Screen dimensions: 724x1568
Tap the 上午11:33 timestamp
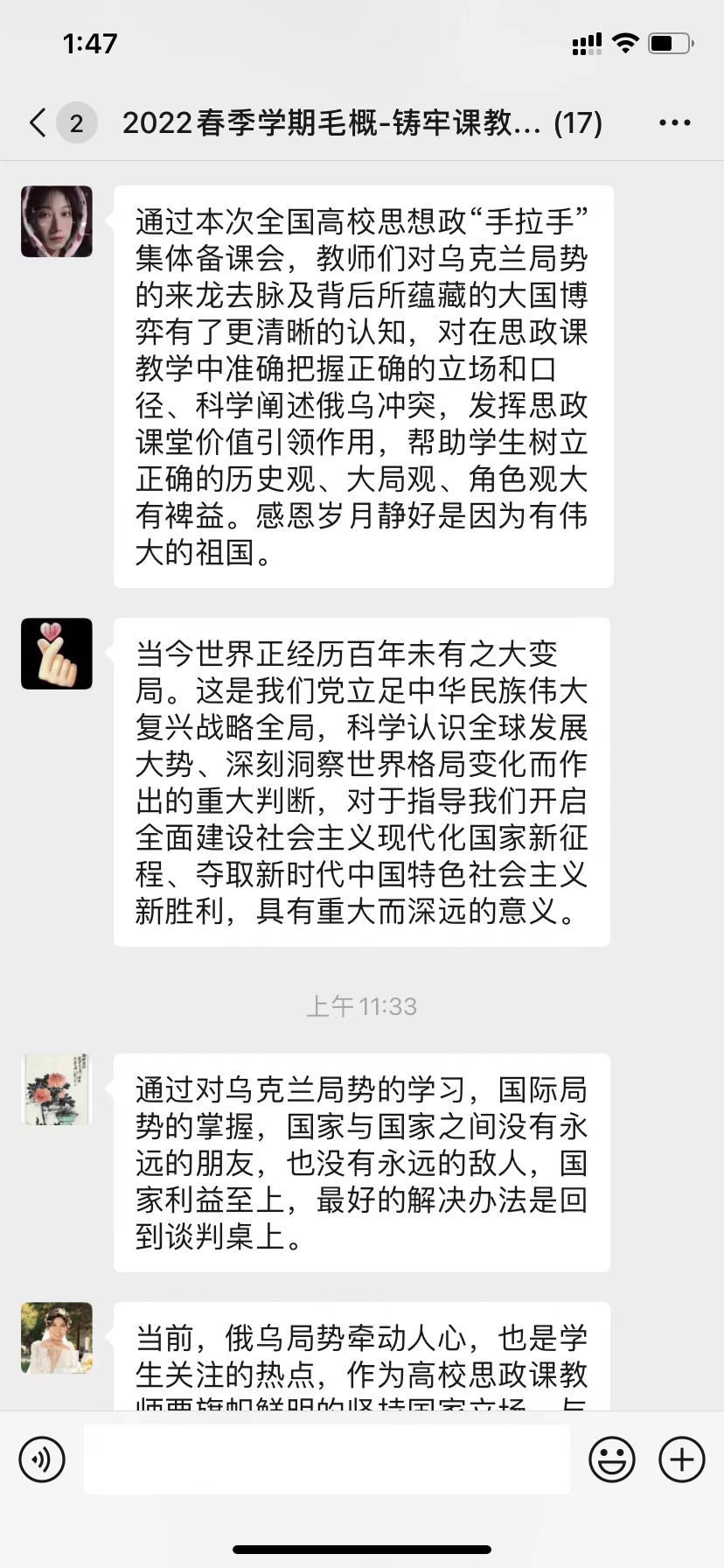click(x=362, y=1006)
